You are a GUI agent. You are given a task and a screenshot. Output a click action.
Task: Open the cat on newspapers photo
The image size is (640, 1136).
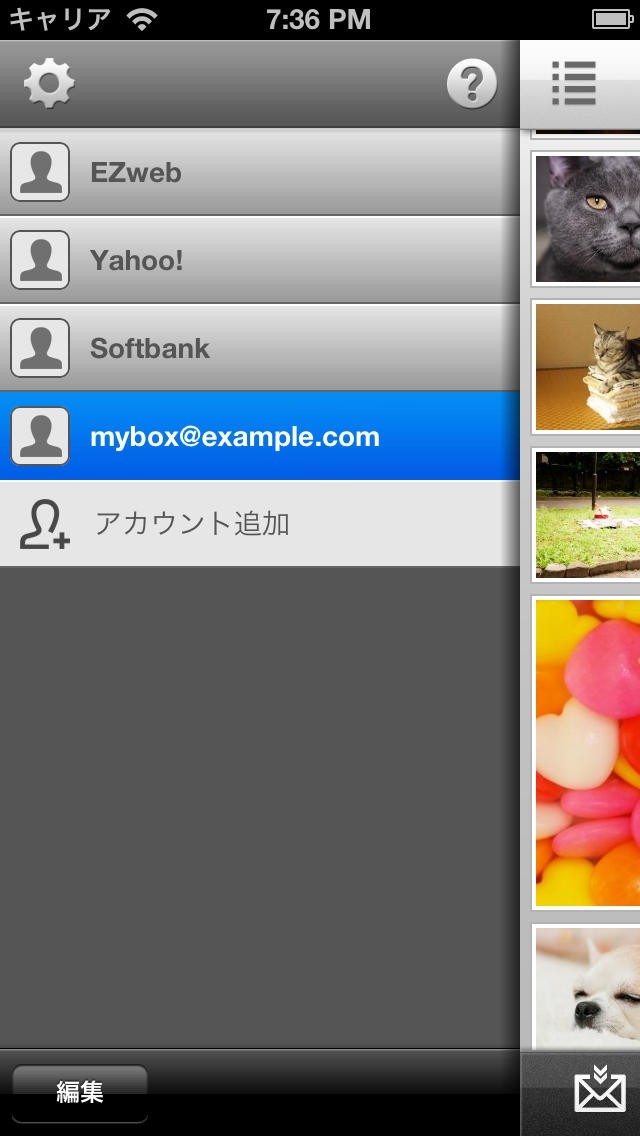tap(588, 366)
